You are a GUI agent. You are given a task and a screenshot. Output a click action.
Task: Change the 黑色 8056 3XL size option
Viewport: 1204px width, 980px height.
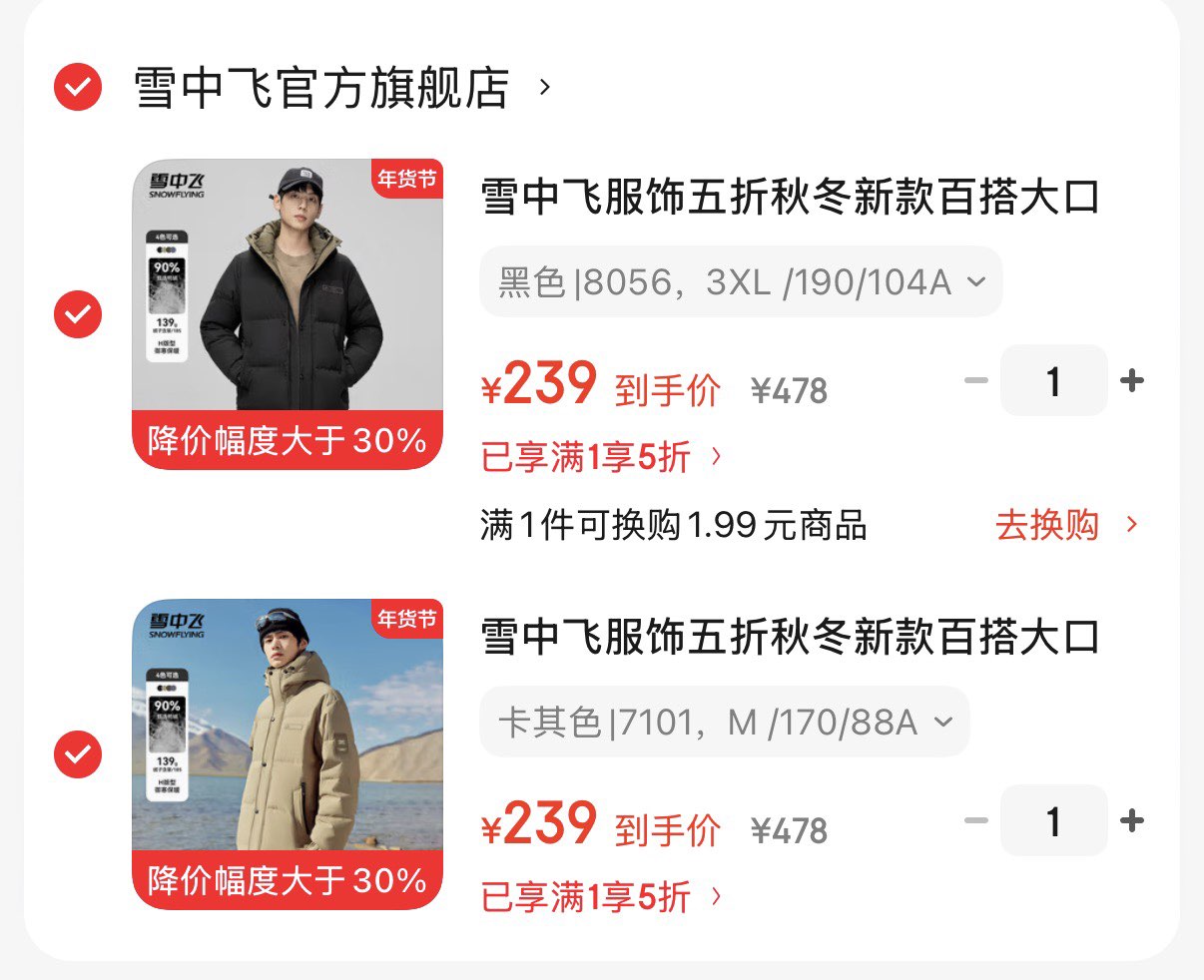(741, 282)
